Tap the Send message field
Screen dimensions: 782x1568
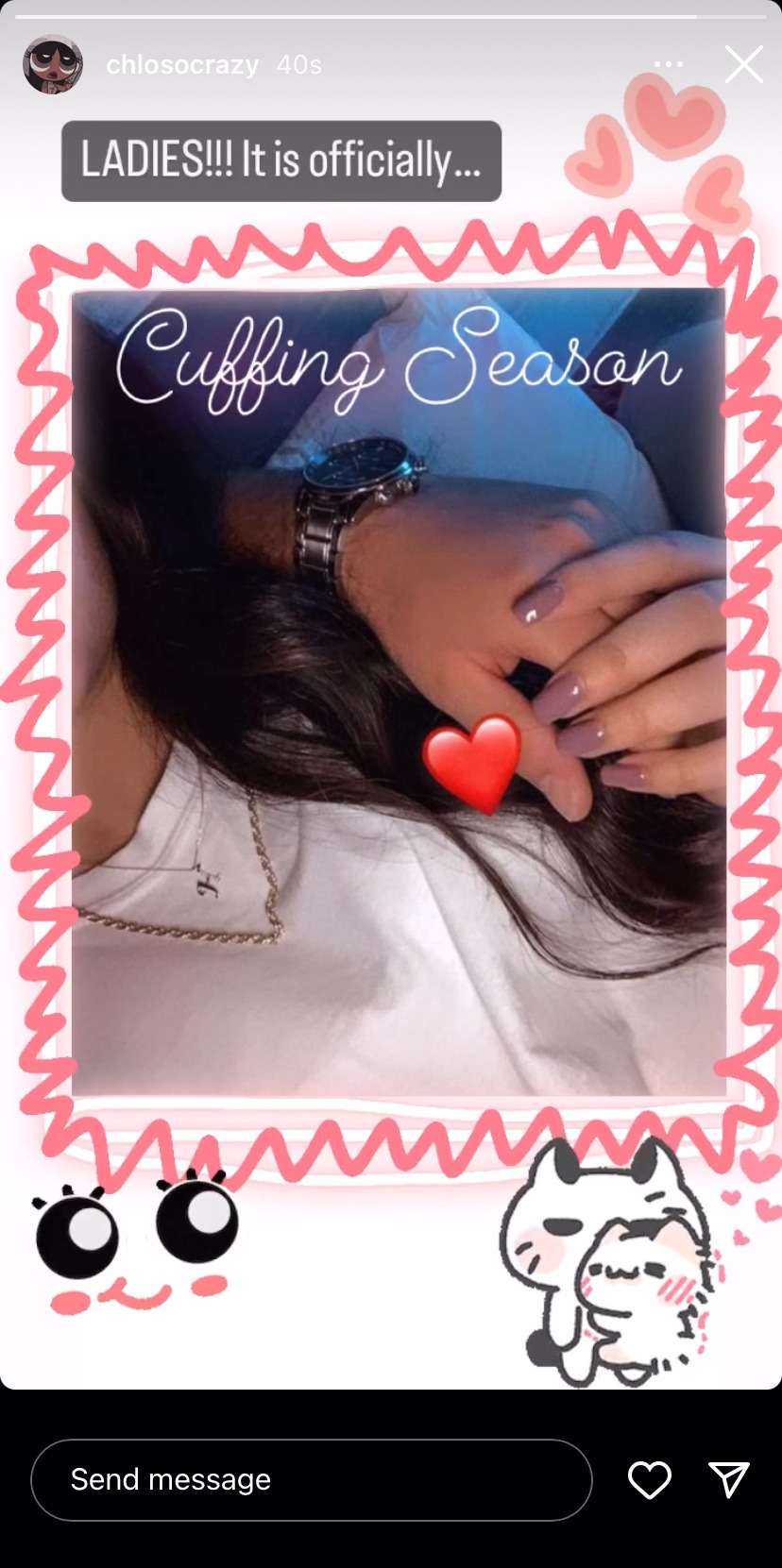pyautogui.click(x=312, y=1479)
